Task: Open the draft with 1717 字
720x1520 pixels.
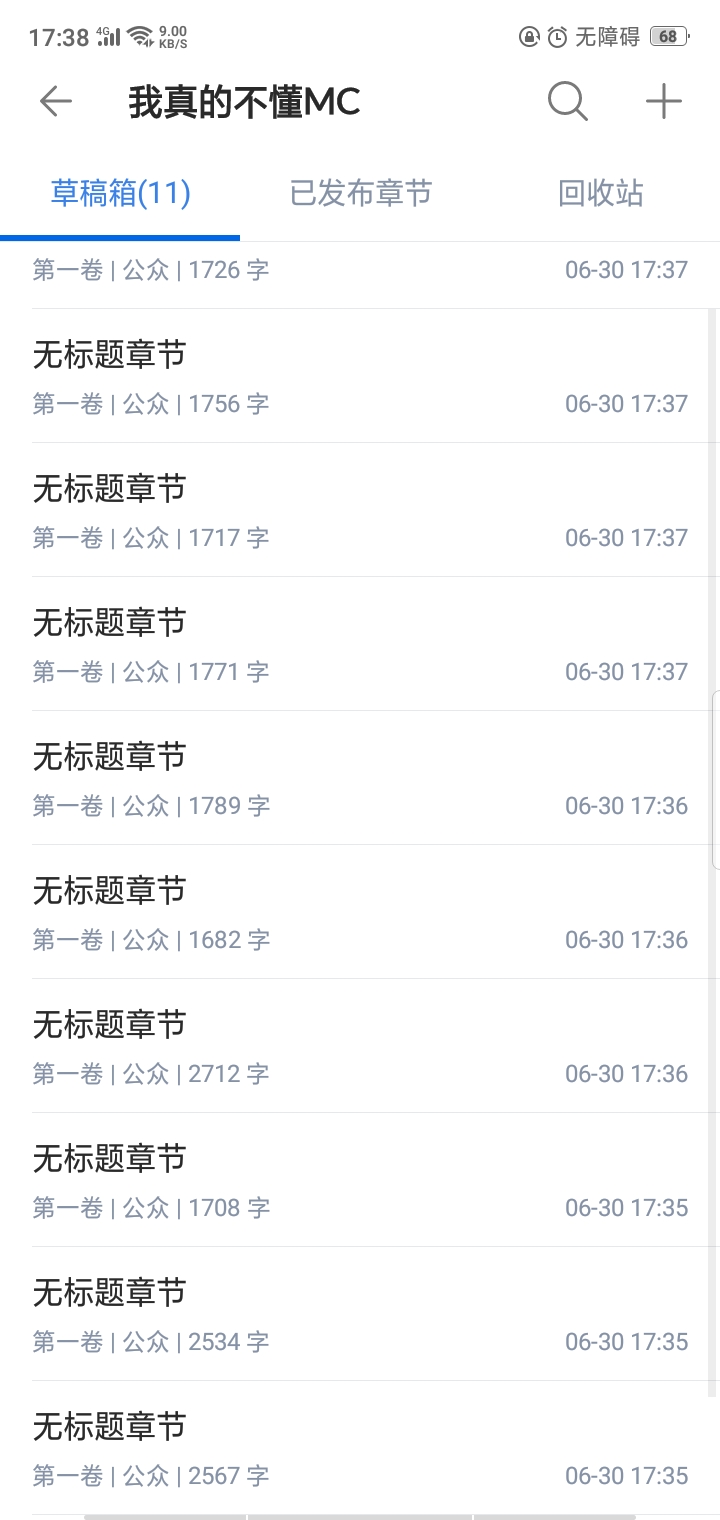Action: tap(360, 510)
